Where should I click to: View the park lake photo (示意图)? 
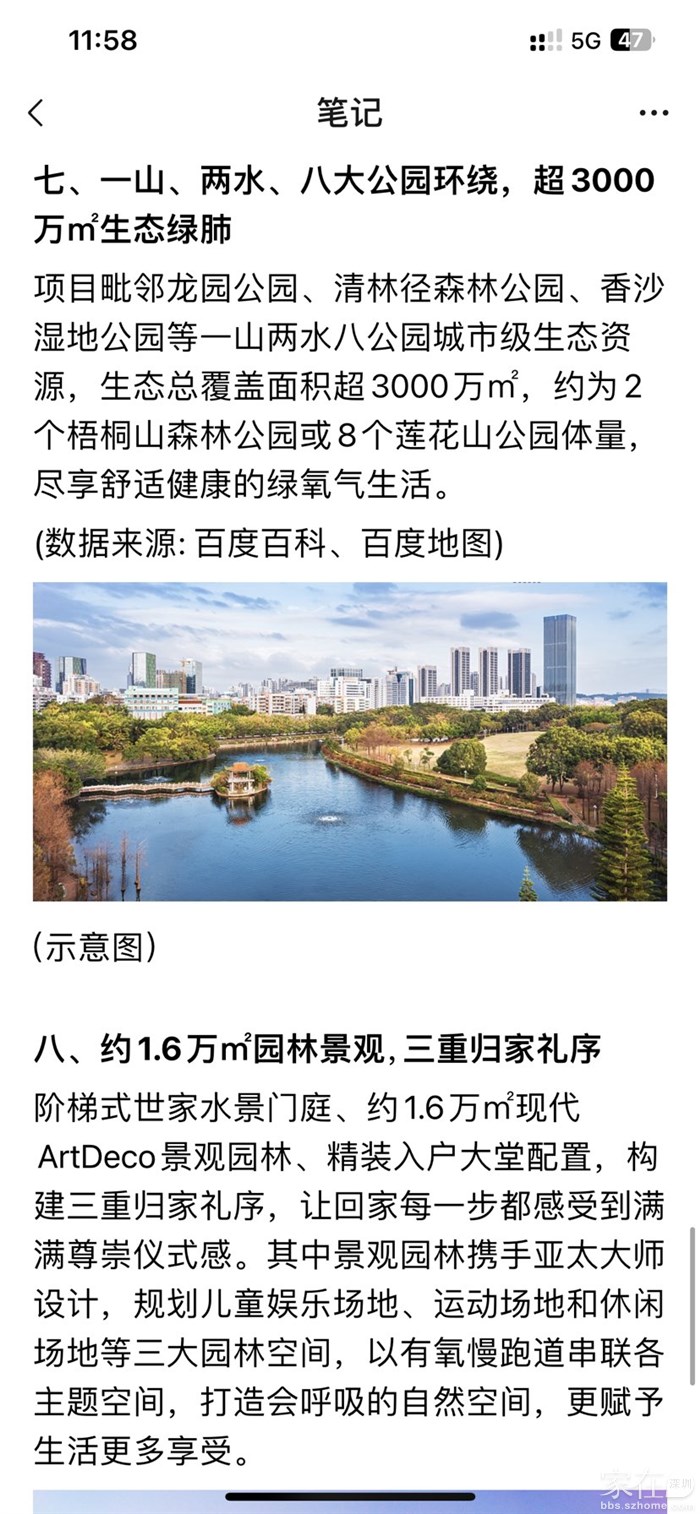click(350, 741)
